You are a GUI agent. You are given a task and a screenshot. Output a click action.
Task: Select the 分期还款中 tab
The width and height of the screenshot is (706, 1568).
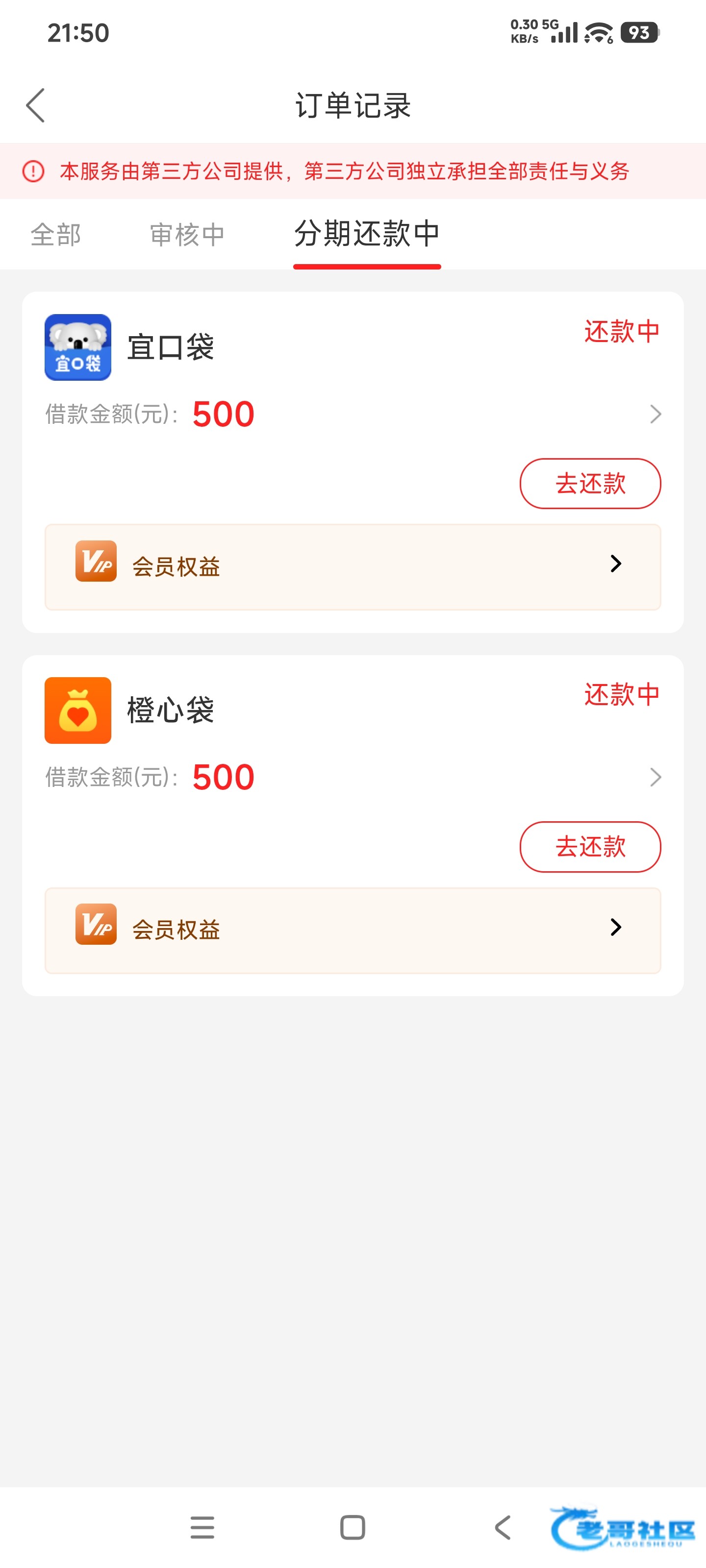[x=367, y=234]
